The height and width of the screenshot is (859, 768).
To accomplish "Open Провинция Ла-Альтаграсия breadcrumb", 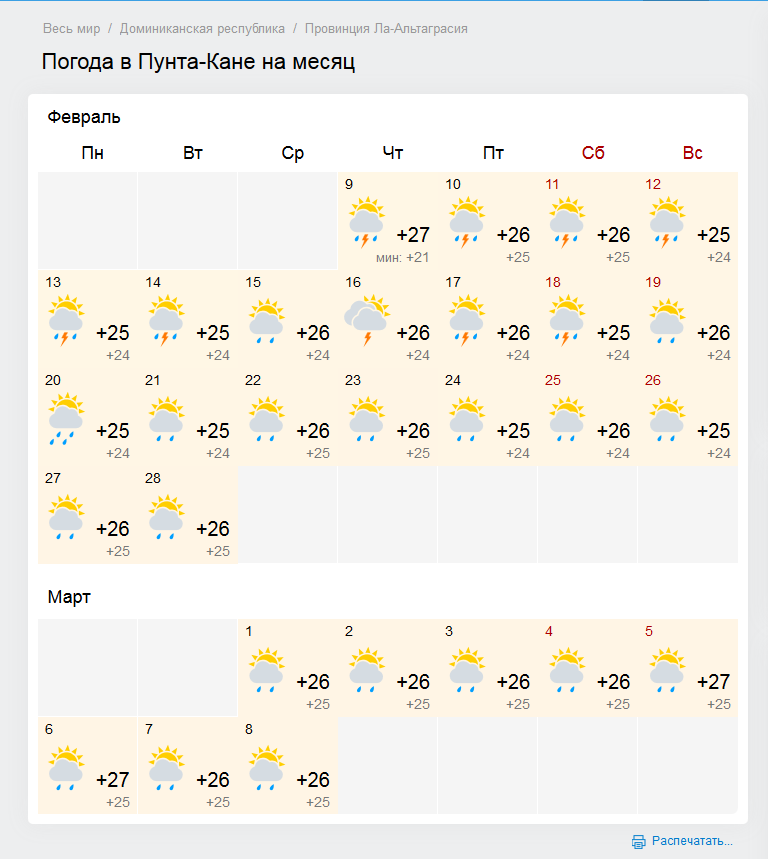I will [x=386, y=29].
